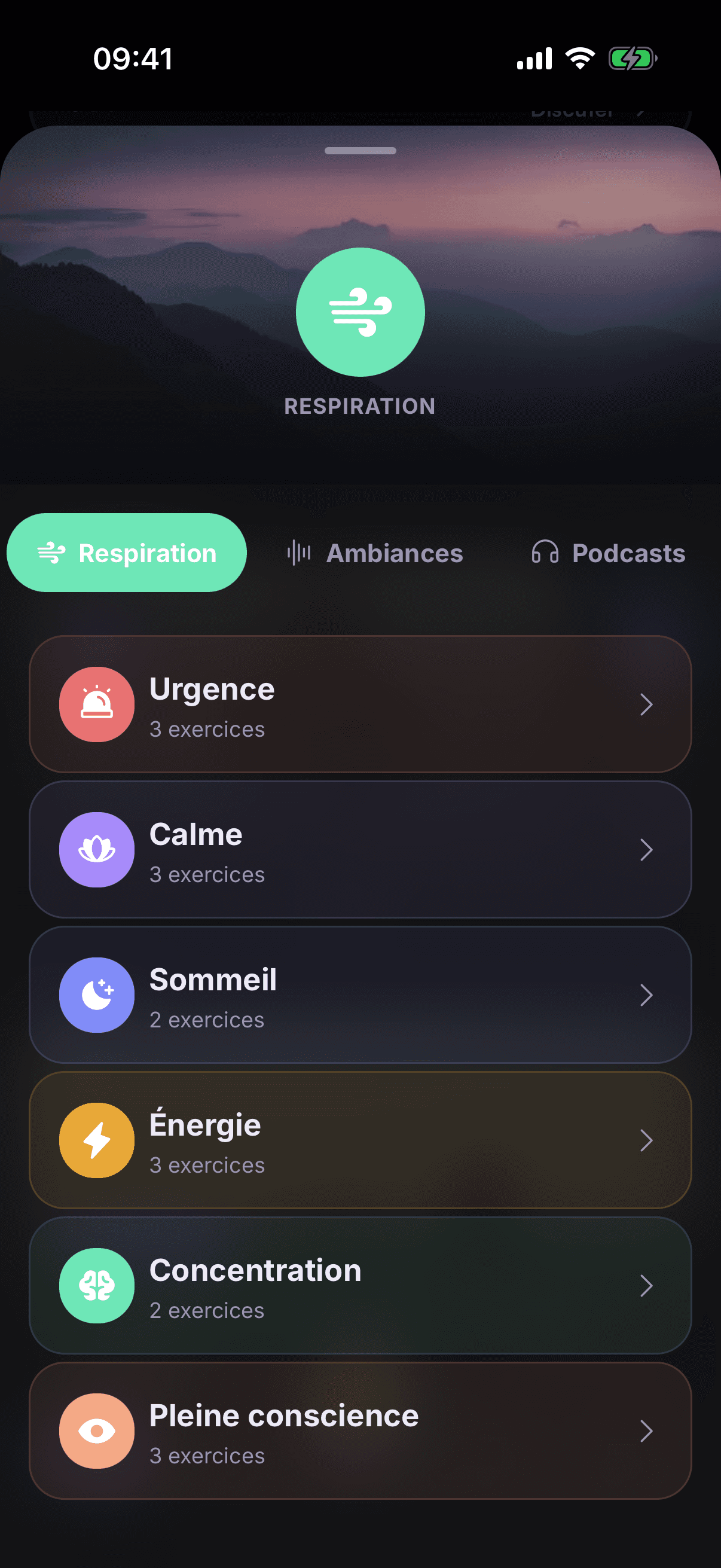Viewport: 721px width, 1568px height.
Task: Click the crescent moon icon for Sommeil
Action: point(96,995)
